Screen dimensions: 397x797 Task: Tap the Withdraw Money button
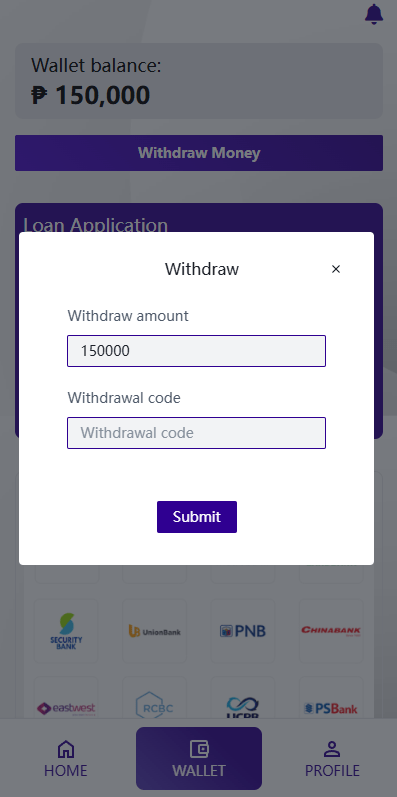(x=199, y=153)
